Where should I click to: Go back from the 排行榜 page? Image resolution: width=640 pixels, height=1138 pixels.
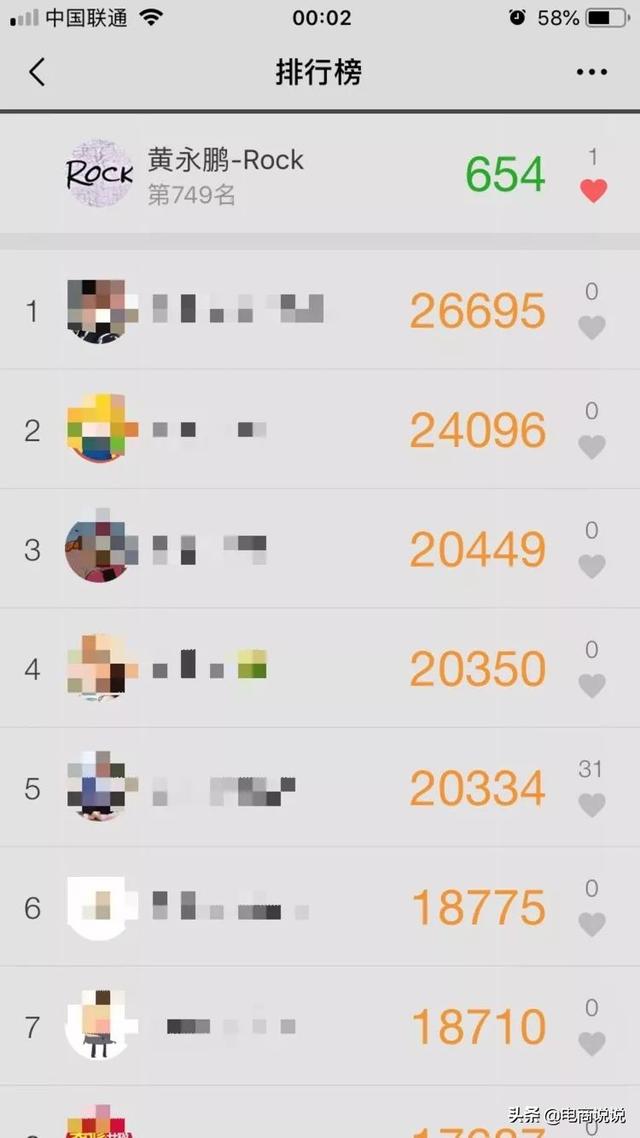(37, 72)
